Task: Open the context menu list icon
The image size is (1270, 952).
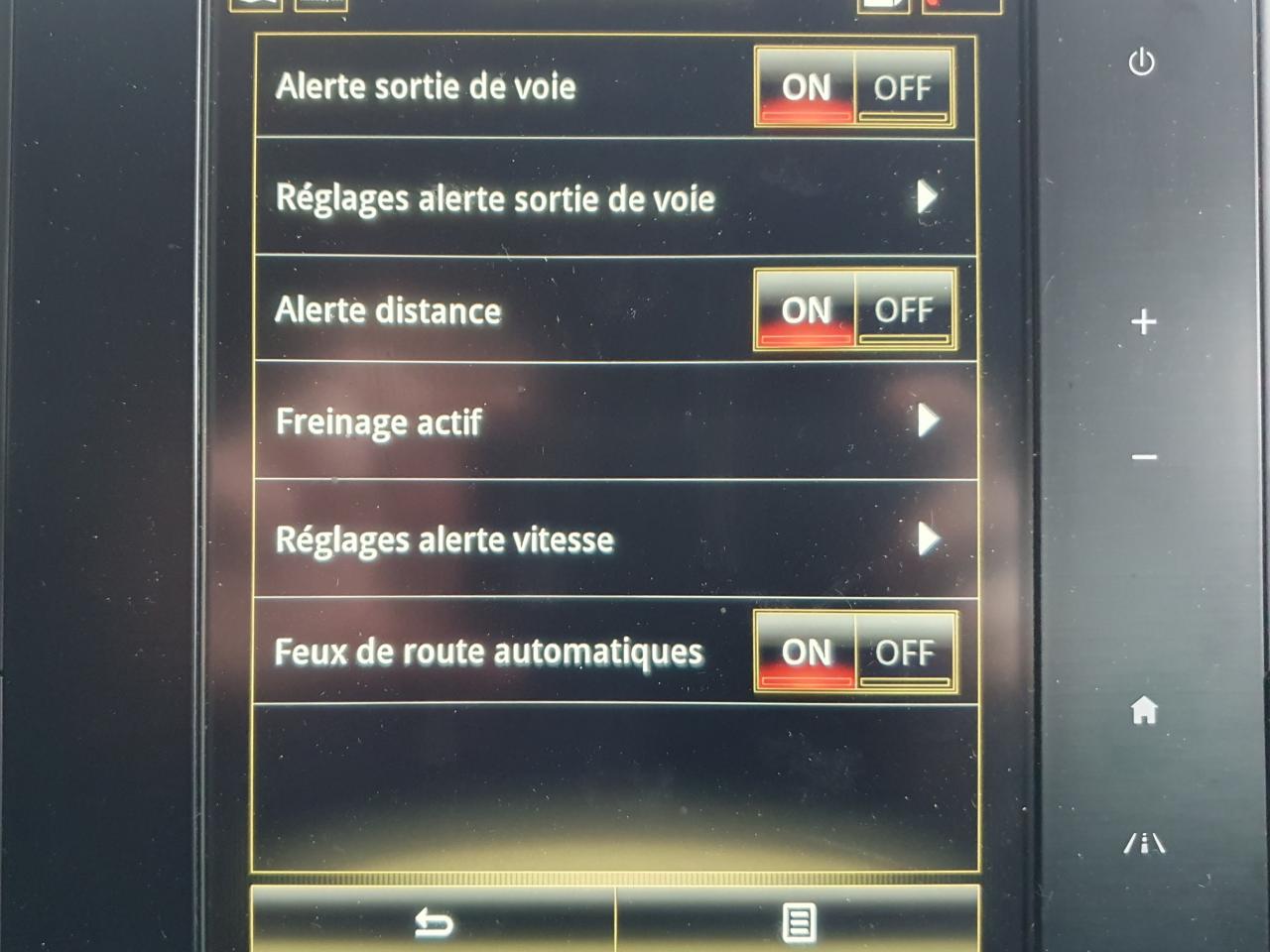Action: (x=799, y=923)
